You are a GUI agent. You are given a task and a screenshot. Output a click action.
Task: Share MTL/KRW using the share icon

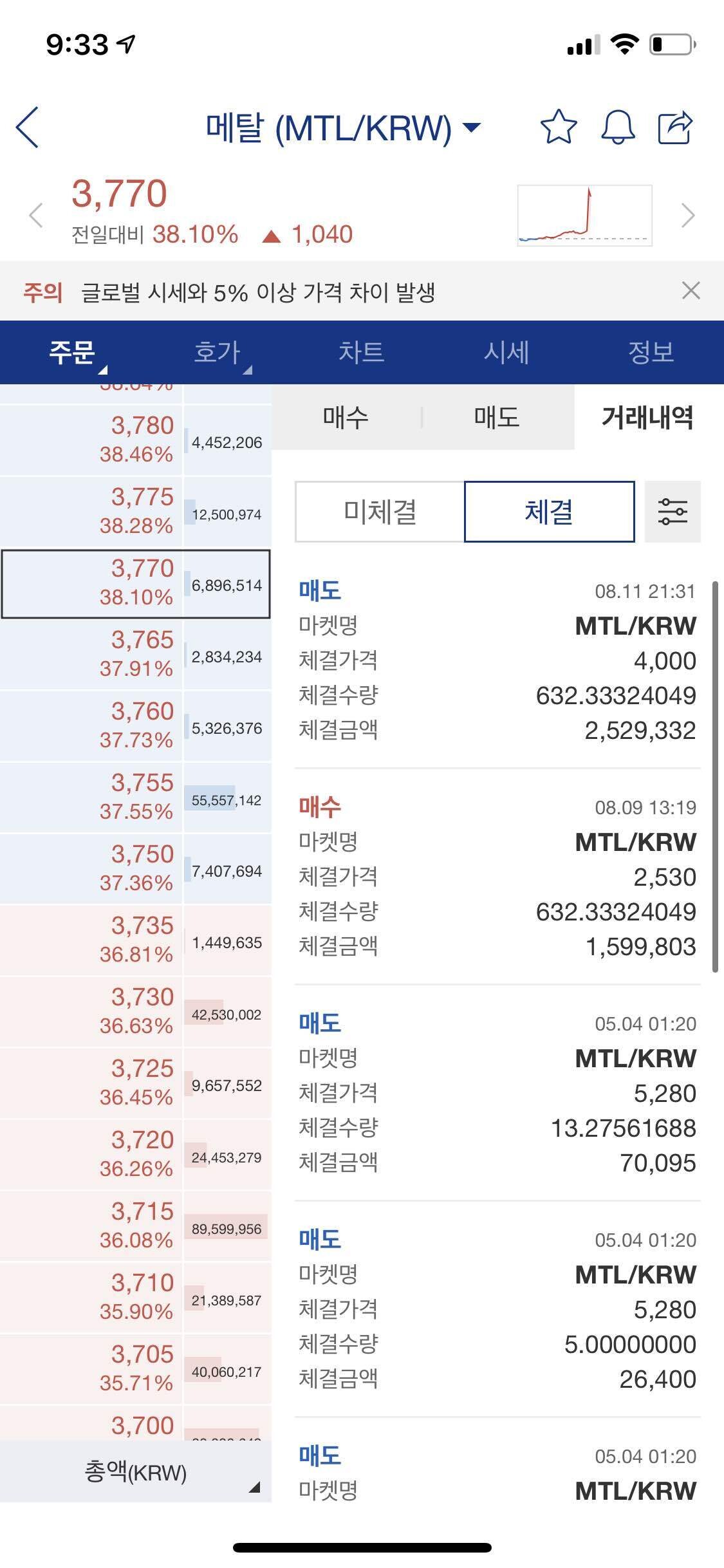(673, 129)
